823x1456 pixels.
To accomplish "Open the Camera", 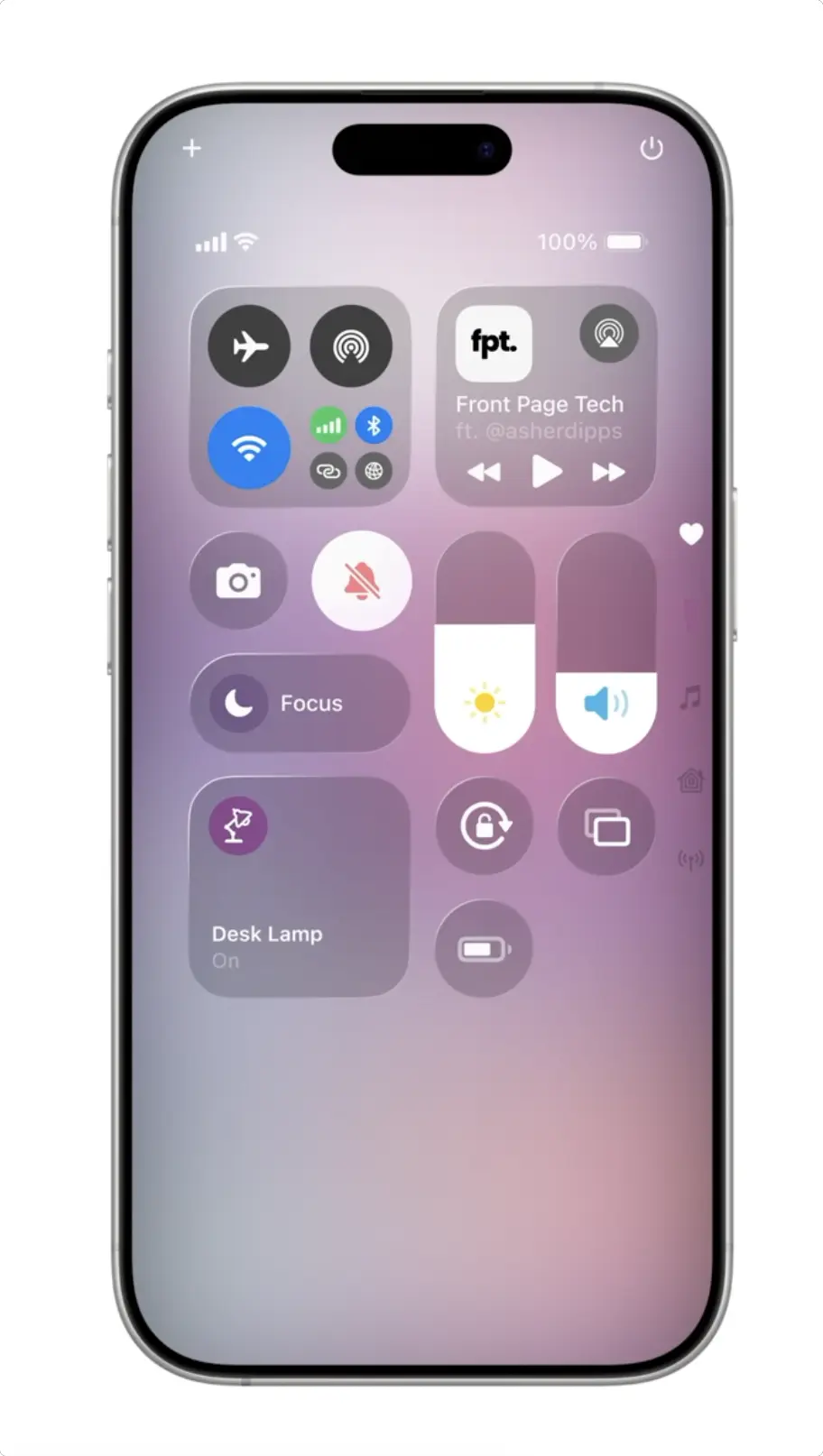I will 238,581.
